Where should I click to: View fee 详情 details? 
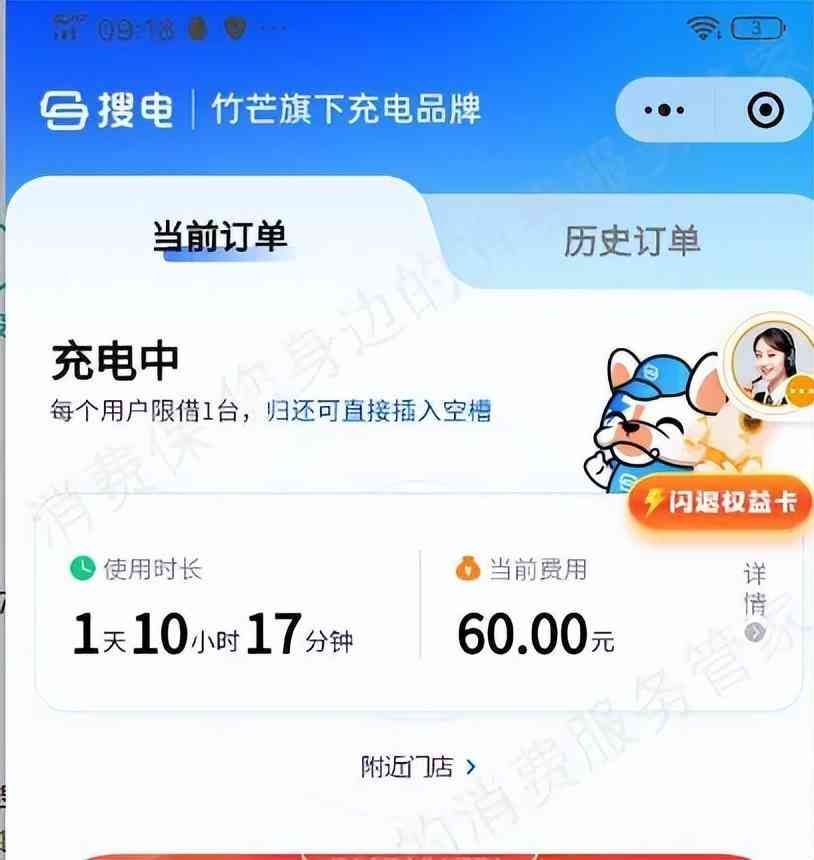pyautogui.click(x=755, y=603)
